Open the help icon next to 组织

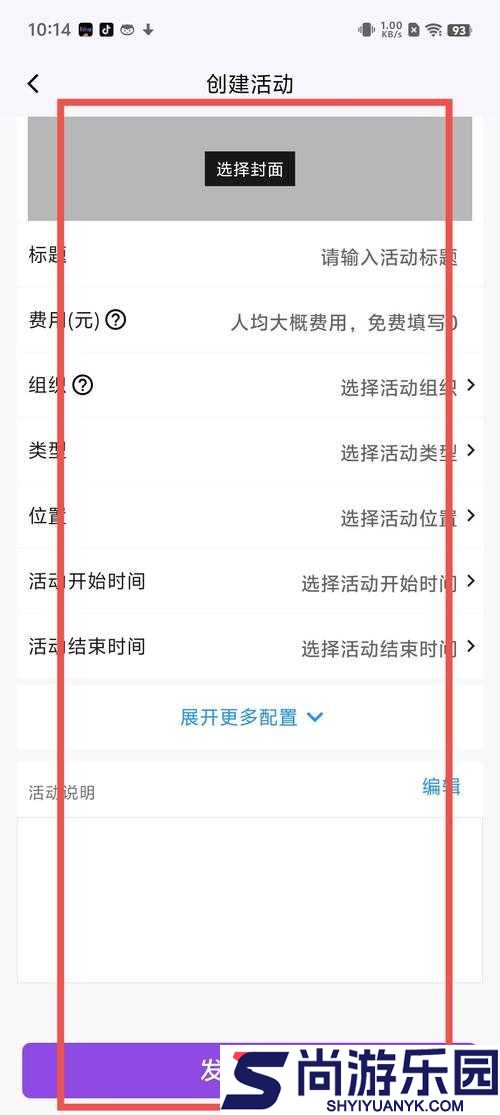[x=83, y=385]
